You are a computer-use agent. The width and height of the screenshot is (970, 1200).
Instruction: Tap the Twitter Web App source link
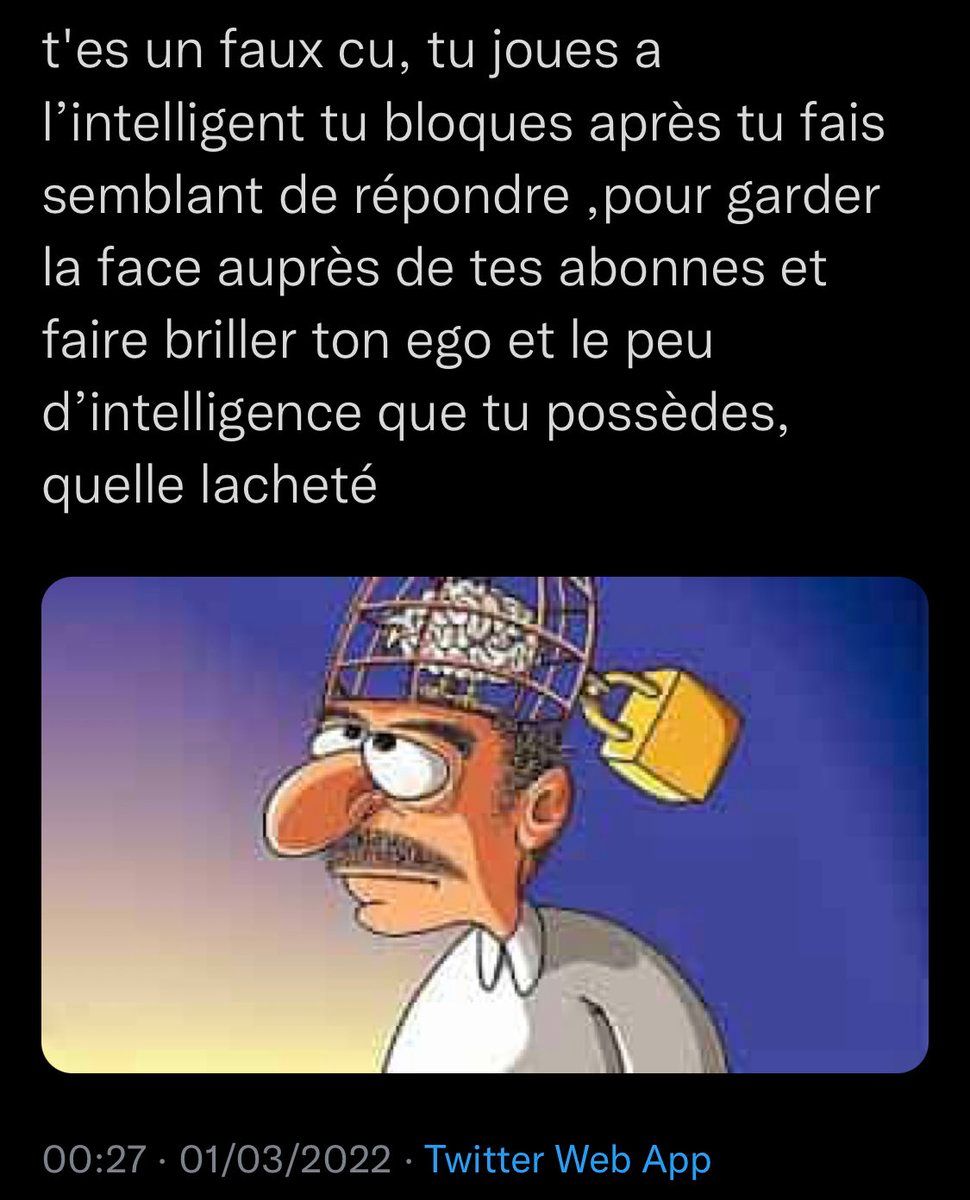click(x=568, y=1160)
